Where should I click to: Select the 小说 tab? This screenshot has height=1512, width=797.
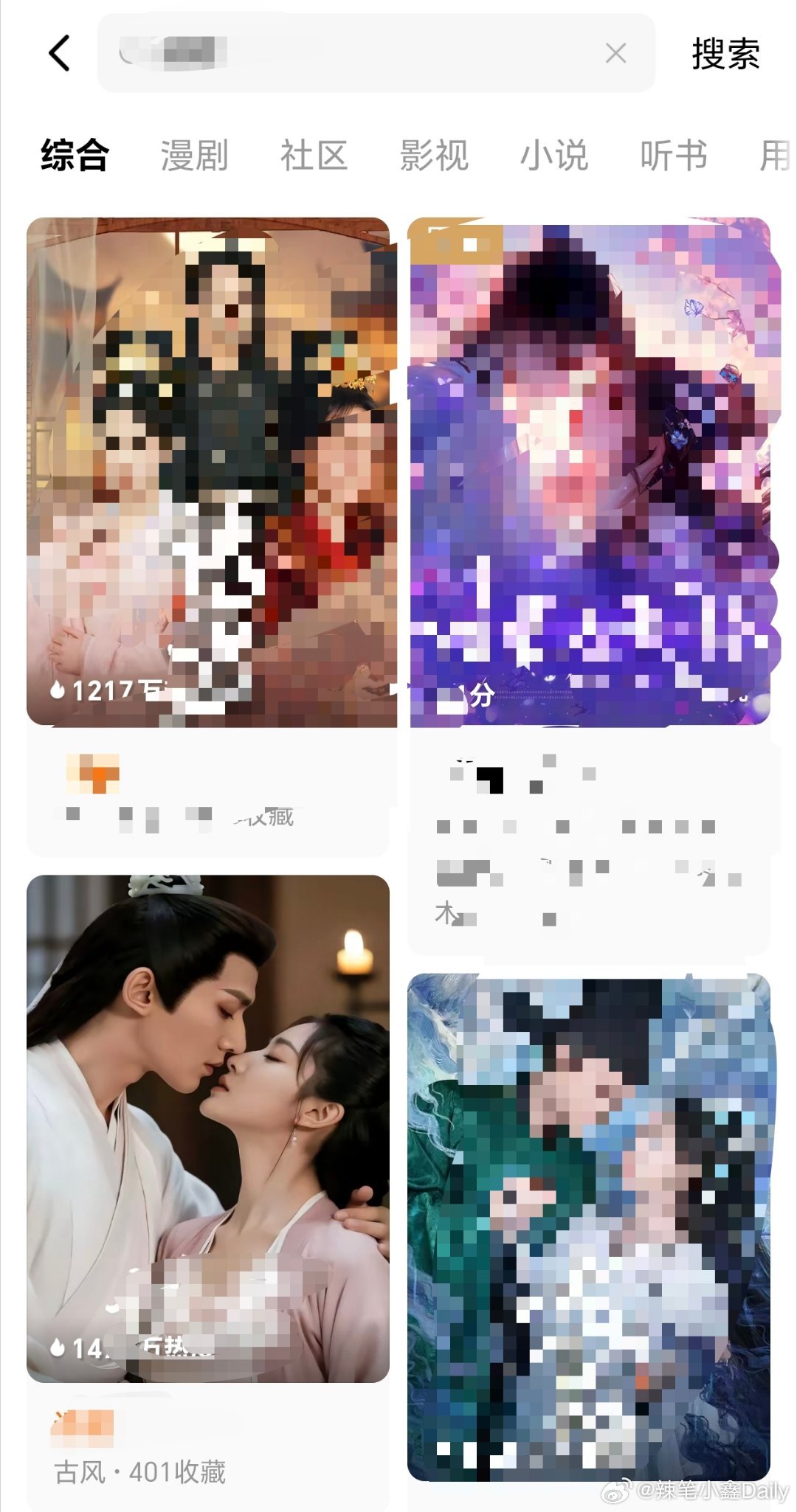555,155
